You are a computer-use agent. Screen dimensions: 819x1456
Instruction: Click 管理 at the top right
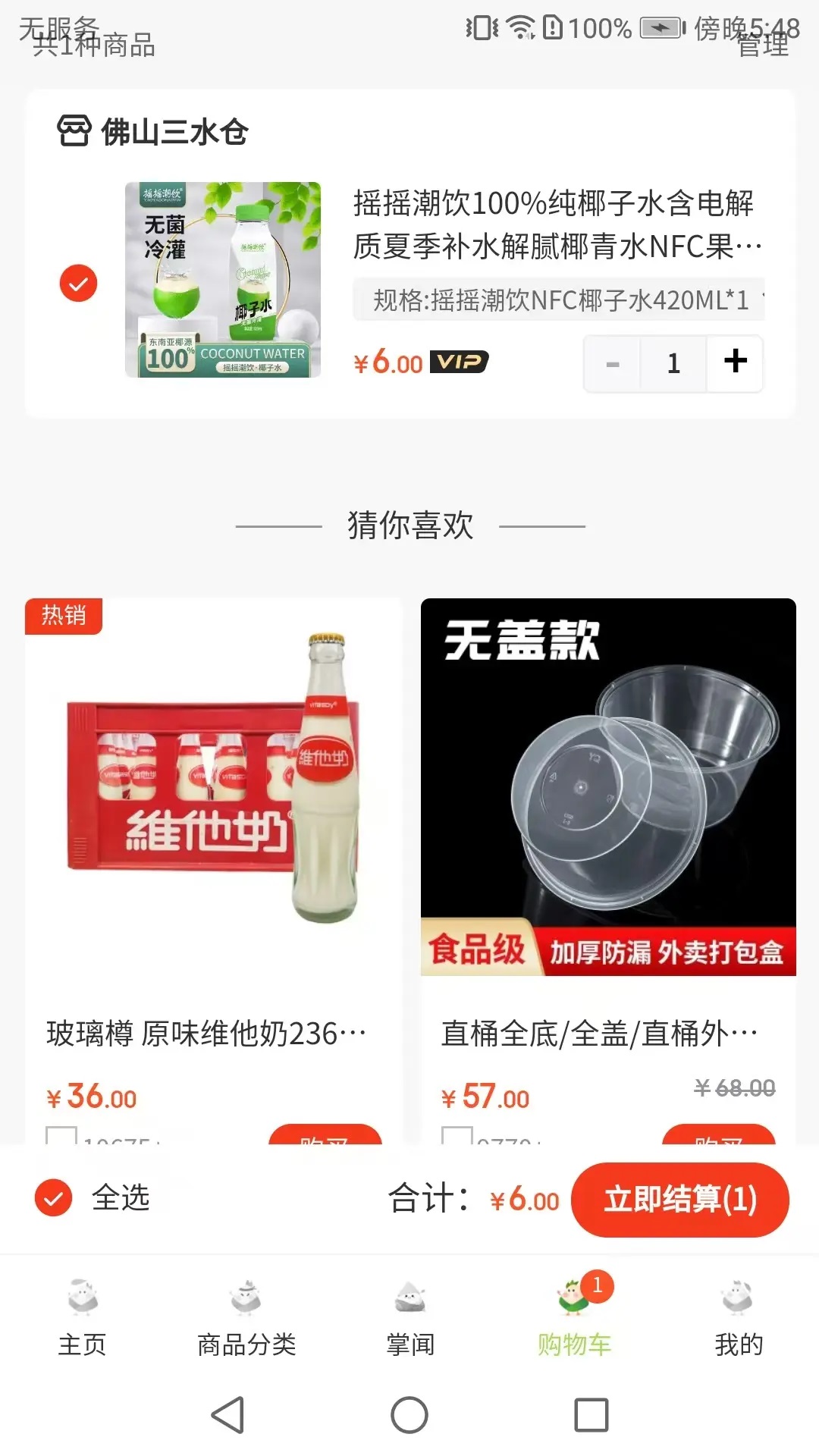tap(762, 48)
